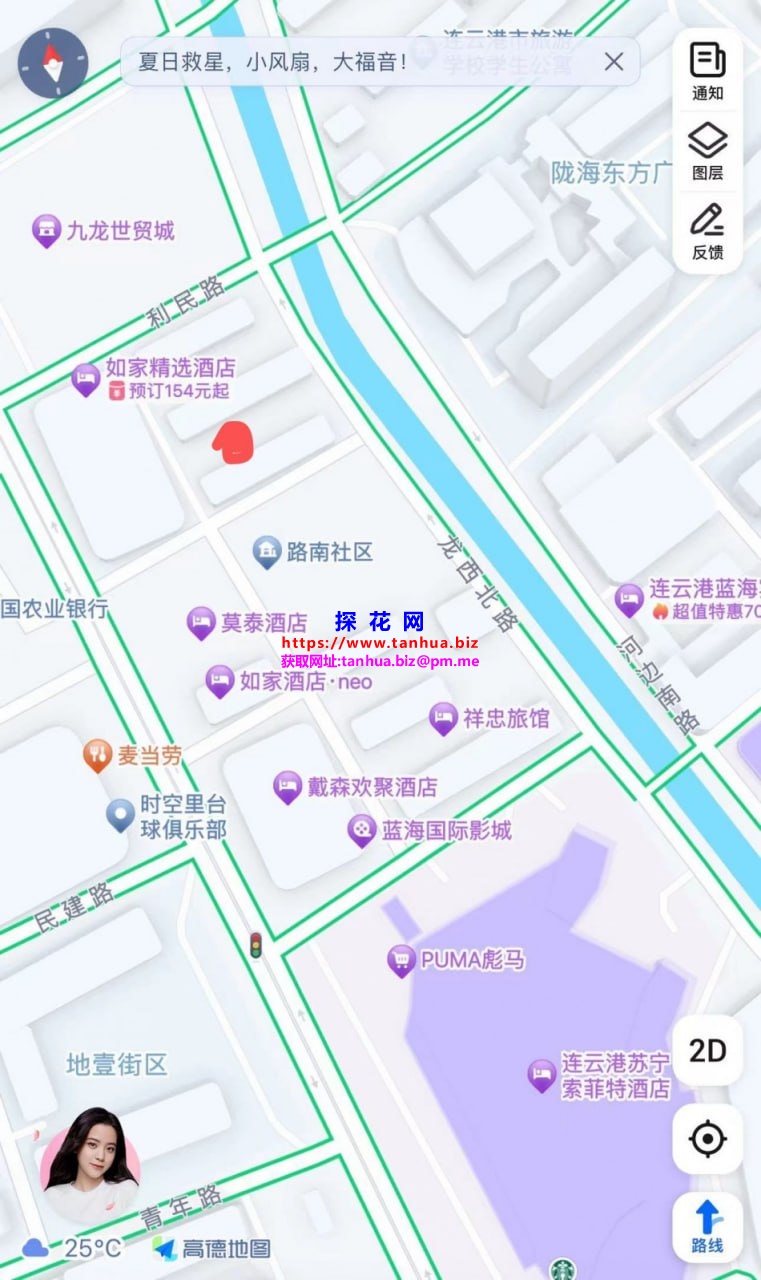Select the 路南社区 marker
This screenshot has height=1280, width=761.
click(266, 551)
